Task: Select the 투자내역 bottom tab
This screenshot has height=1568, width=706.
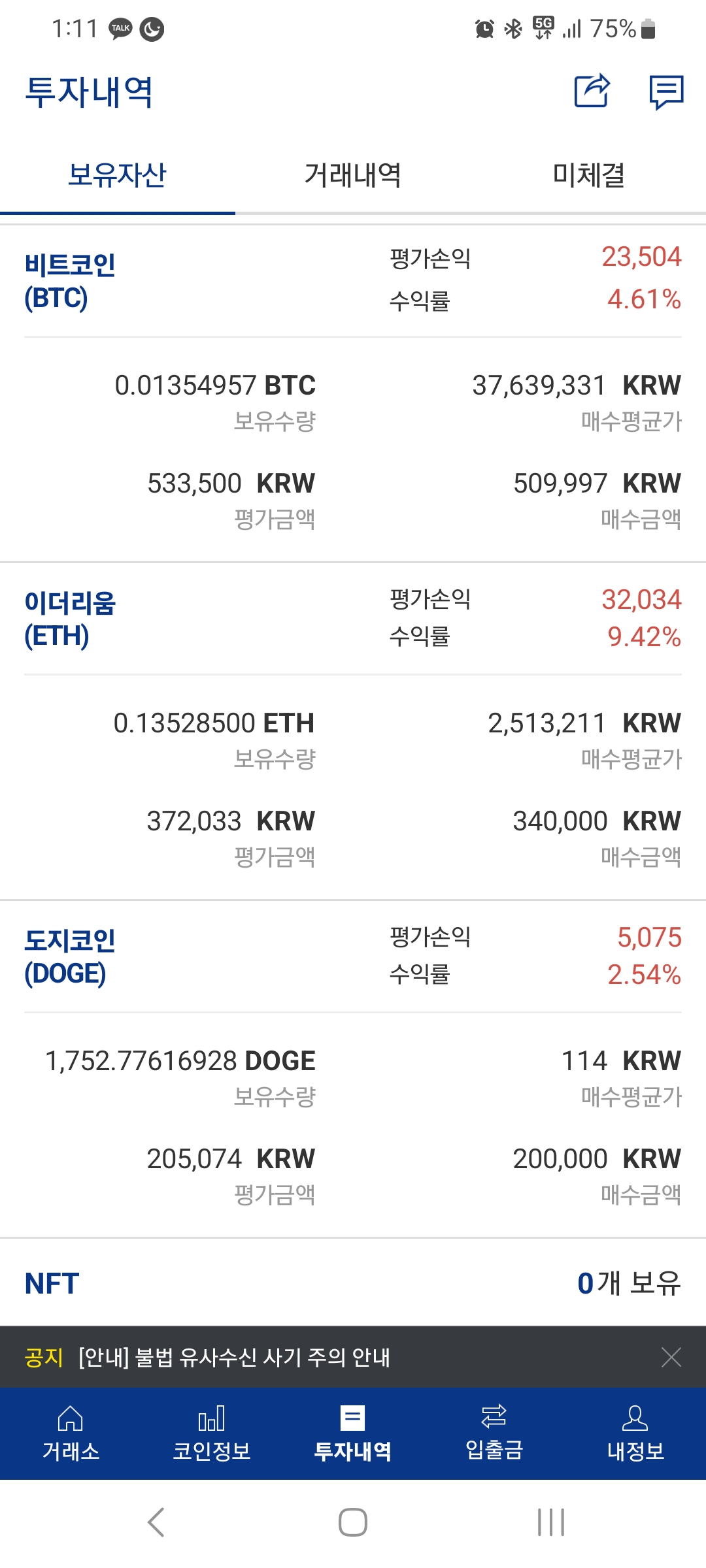Action: (x=353, y=1433)
